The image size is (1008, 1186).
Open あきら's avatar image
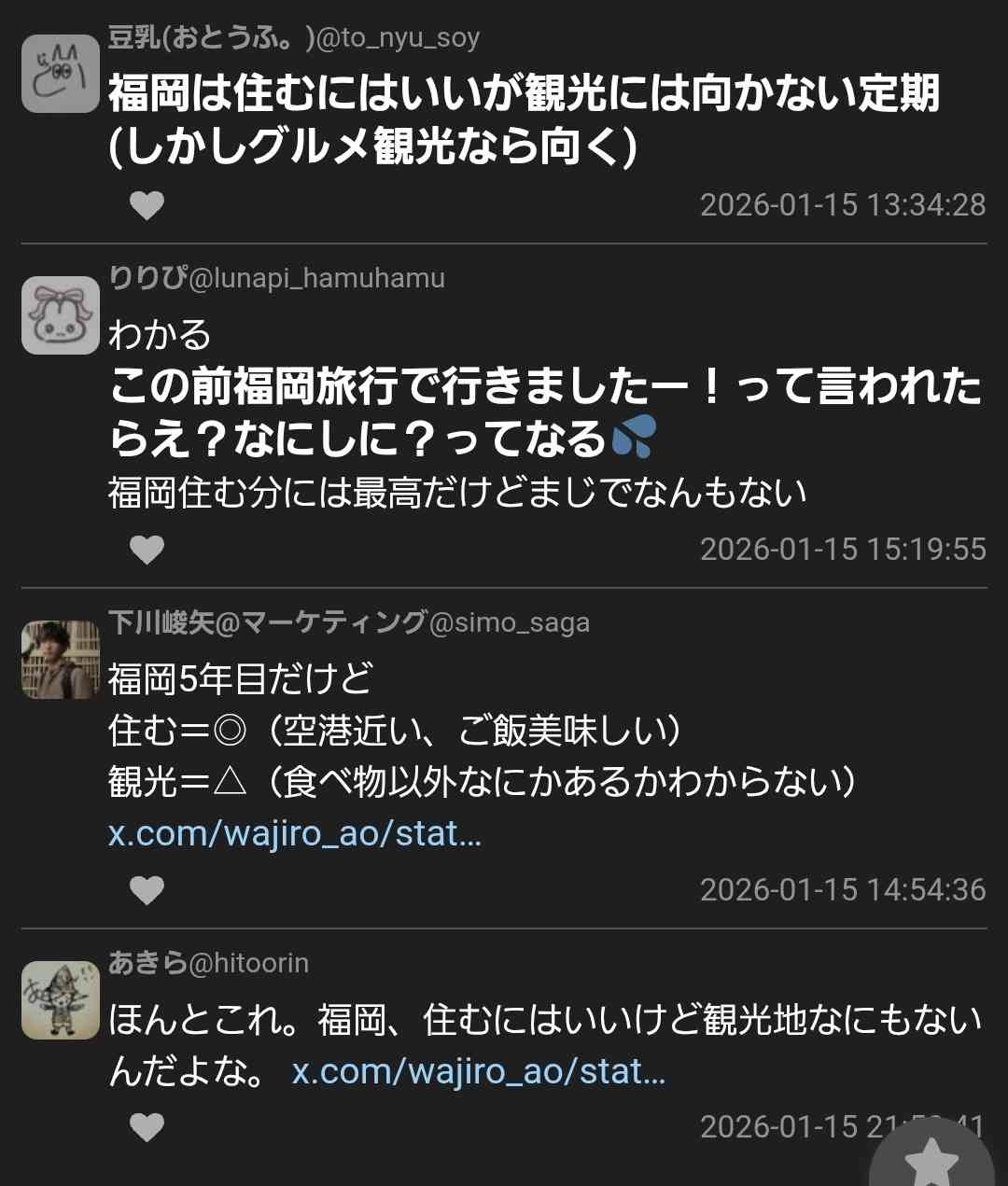(61, 1000)
